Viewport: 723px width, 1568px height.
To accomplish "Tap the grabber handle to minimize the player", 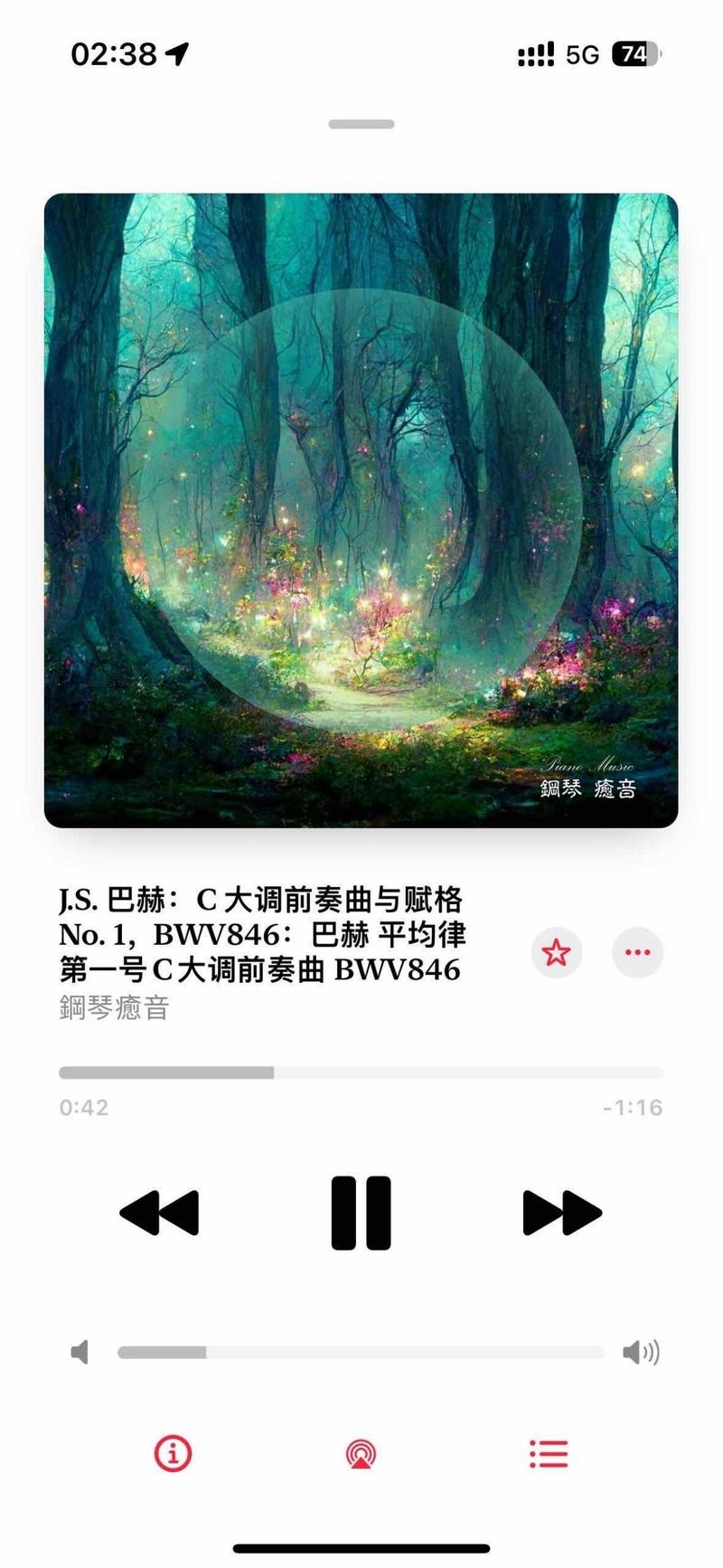I will 361,124.
